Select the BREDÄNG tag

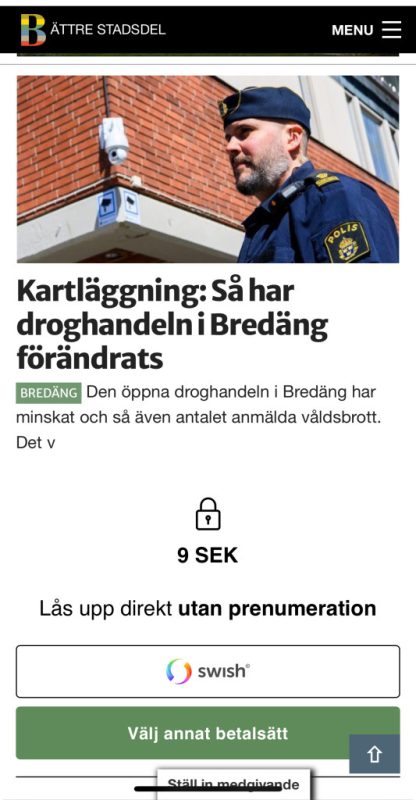48,393
